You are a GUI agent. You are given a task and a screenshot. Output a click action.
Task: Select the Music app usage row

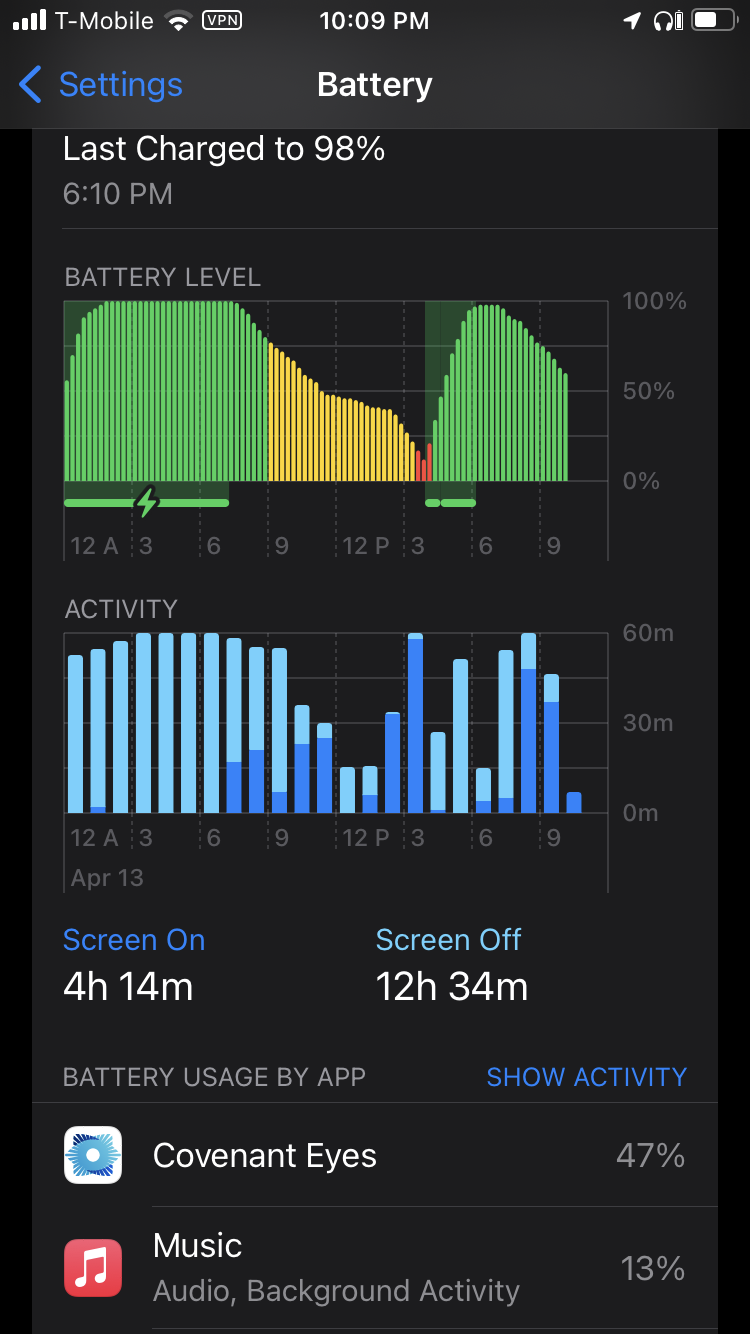374,1267
